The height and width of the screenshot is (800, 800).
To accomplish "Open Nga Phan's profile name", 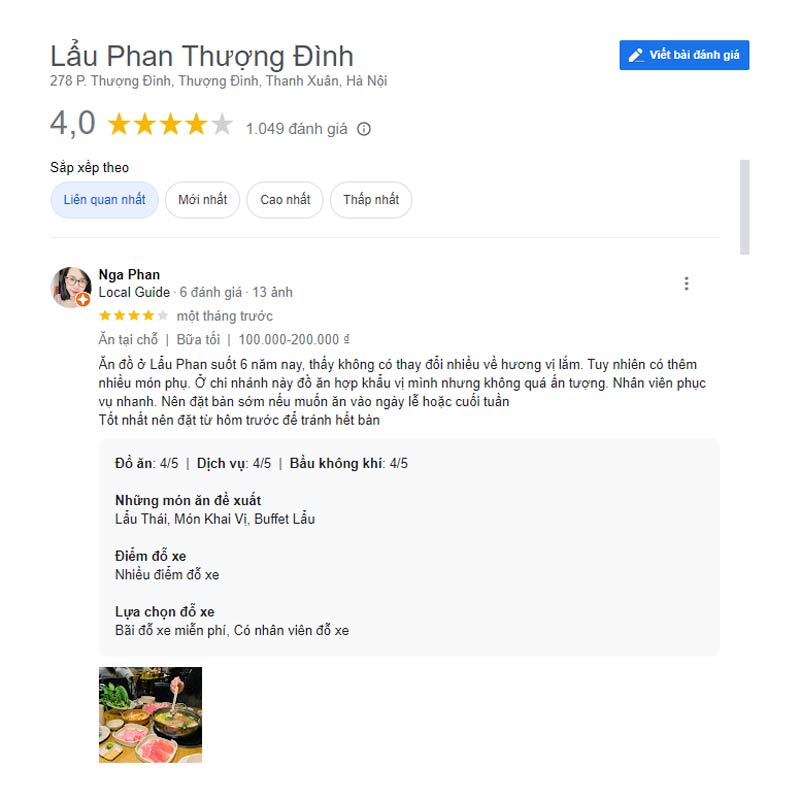I will pos(129,275).
